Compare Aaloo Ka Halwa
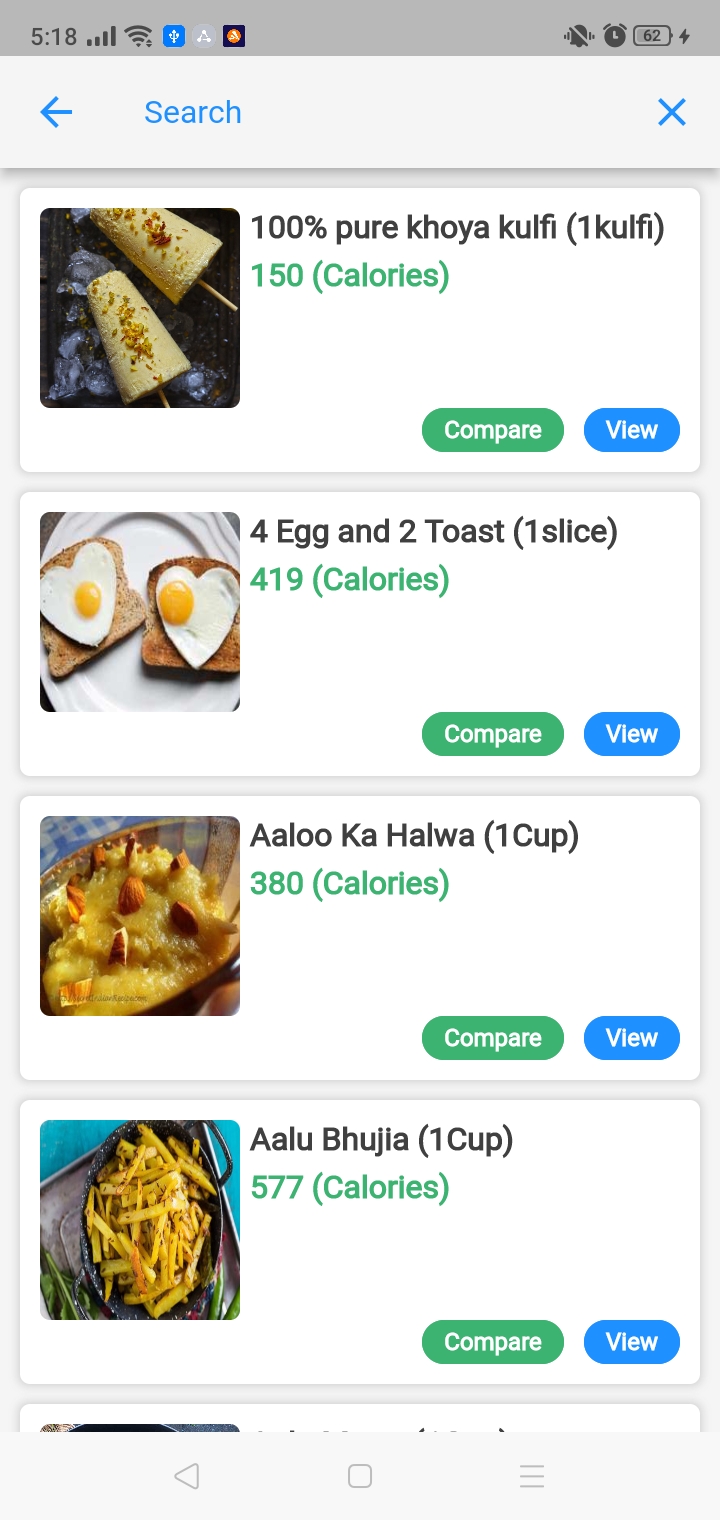 (x=492, y=1038)
